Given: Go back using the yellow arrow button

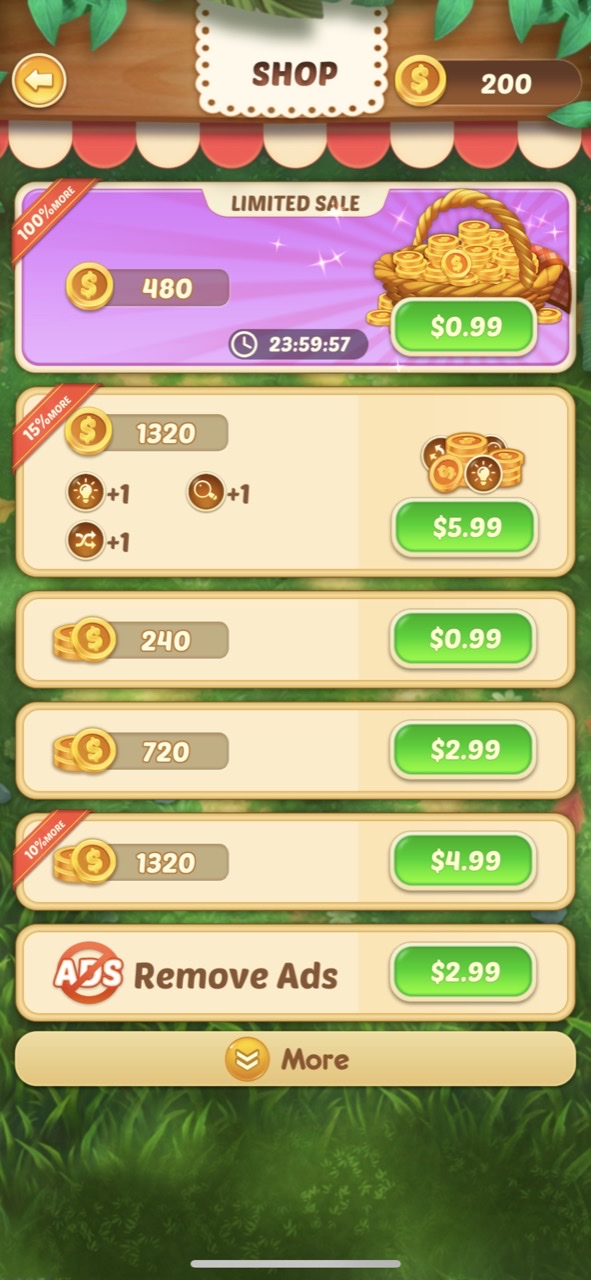Looking at the screenshot, I should (39, 81).
